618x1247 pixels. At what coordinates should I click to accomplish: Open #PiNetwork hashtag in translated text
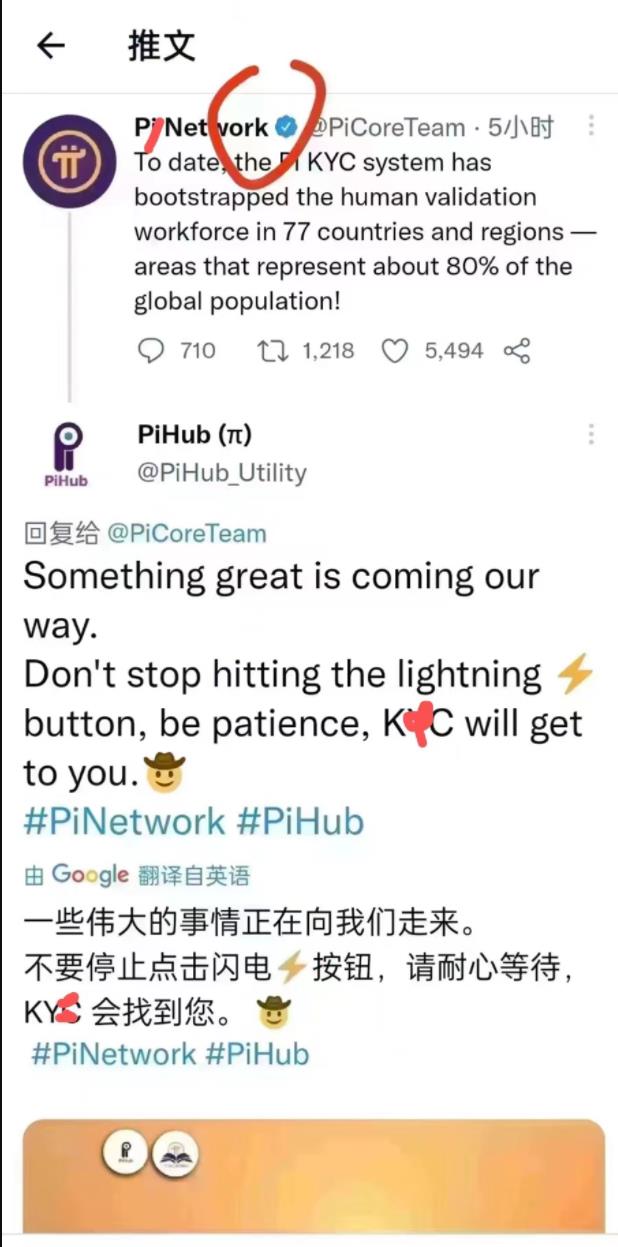click(114, 1054)
